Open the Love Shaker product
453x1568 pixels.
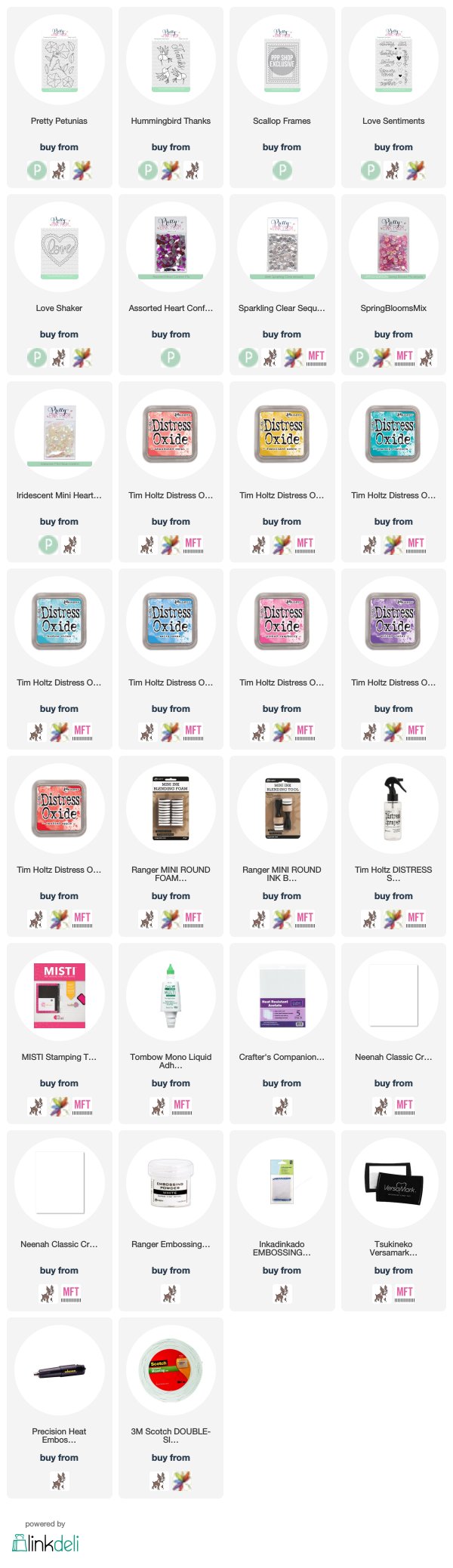pos(59,248)
